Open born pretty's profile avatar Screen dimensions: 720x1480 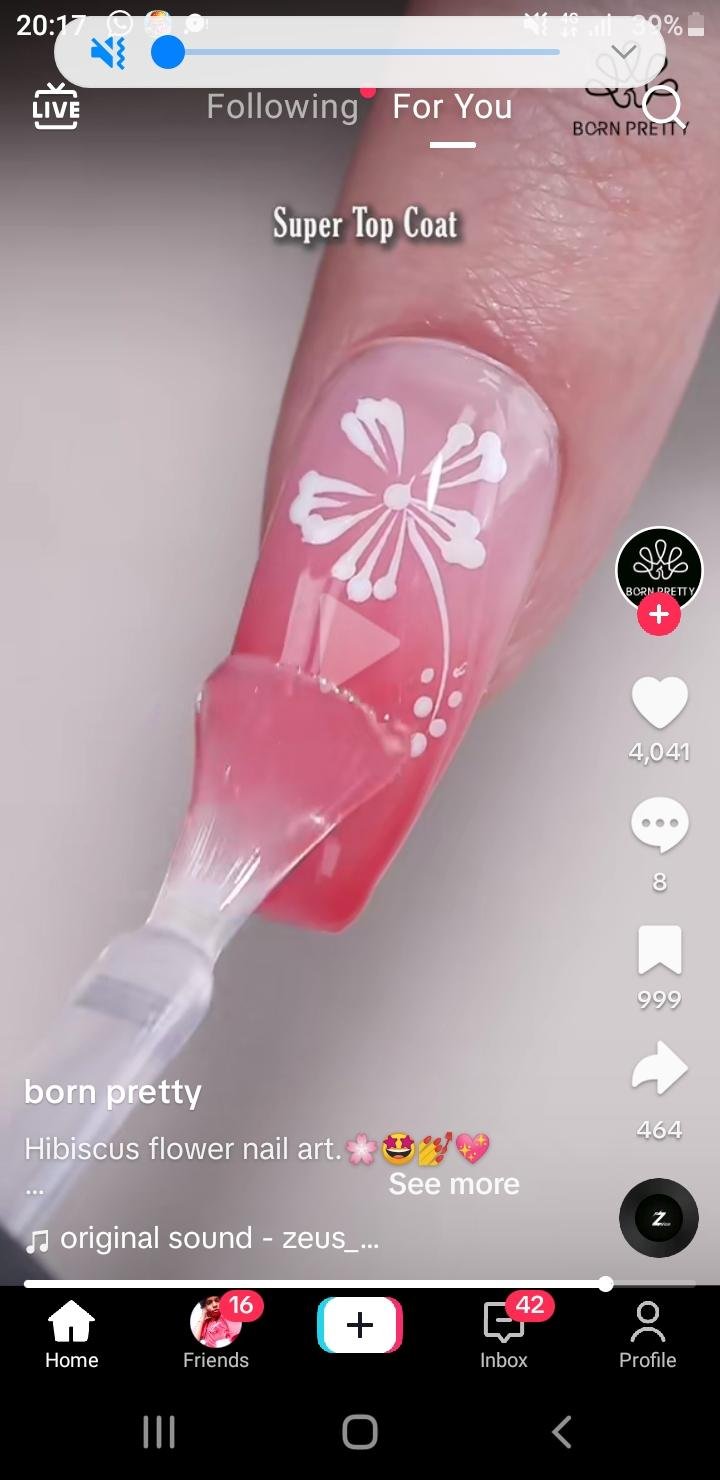pyautogui.click(x=658, y=568)
